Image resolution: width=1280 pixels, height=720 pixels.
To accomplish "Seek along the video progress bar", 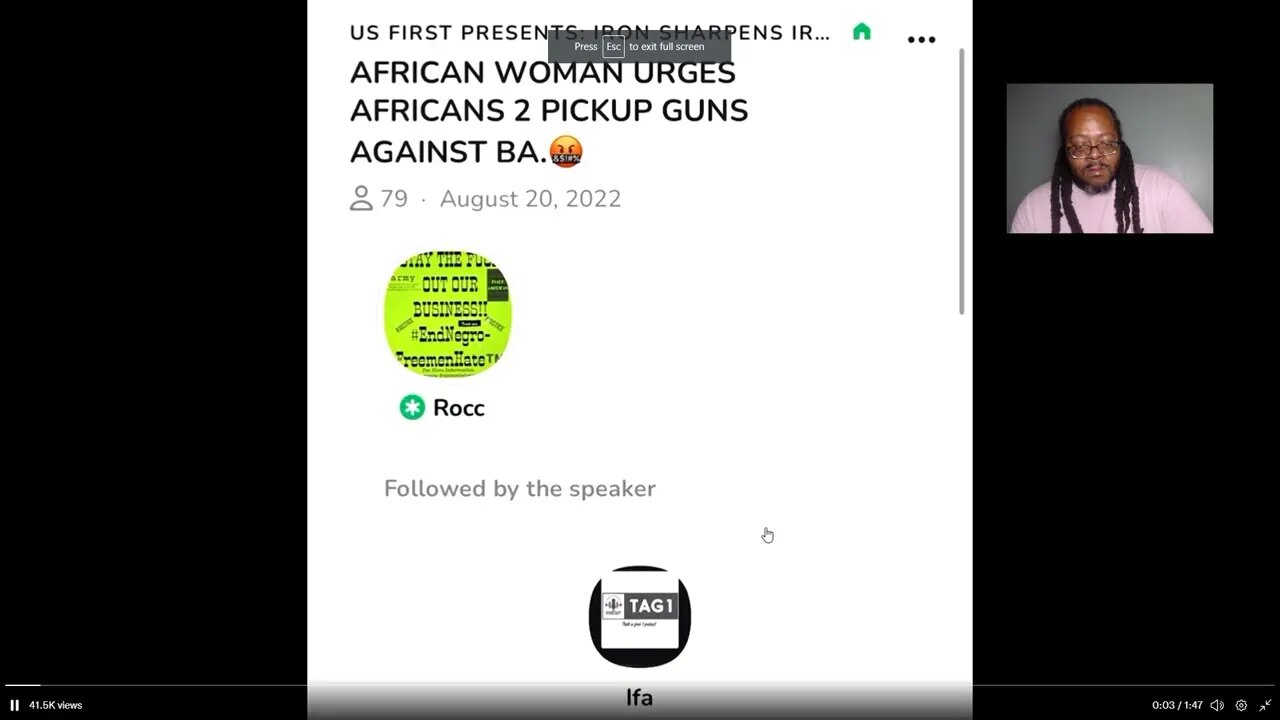I will 640,686.
